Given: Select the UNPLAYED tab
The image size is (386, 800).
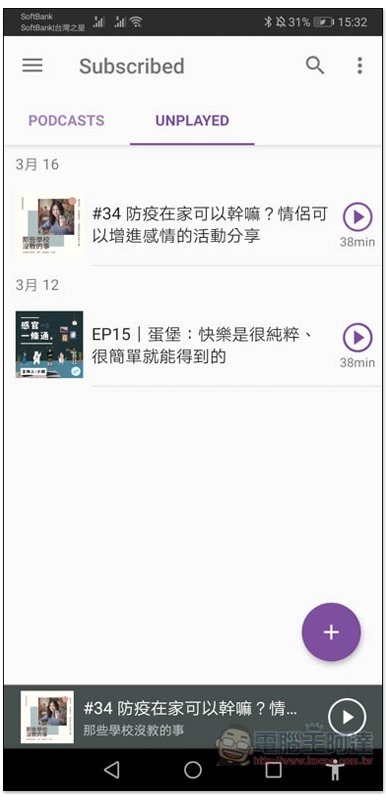Looking at the screenshot, I should click(x=192, y=120).
